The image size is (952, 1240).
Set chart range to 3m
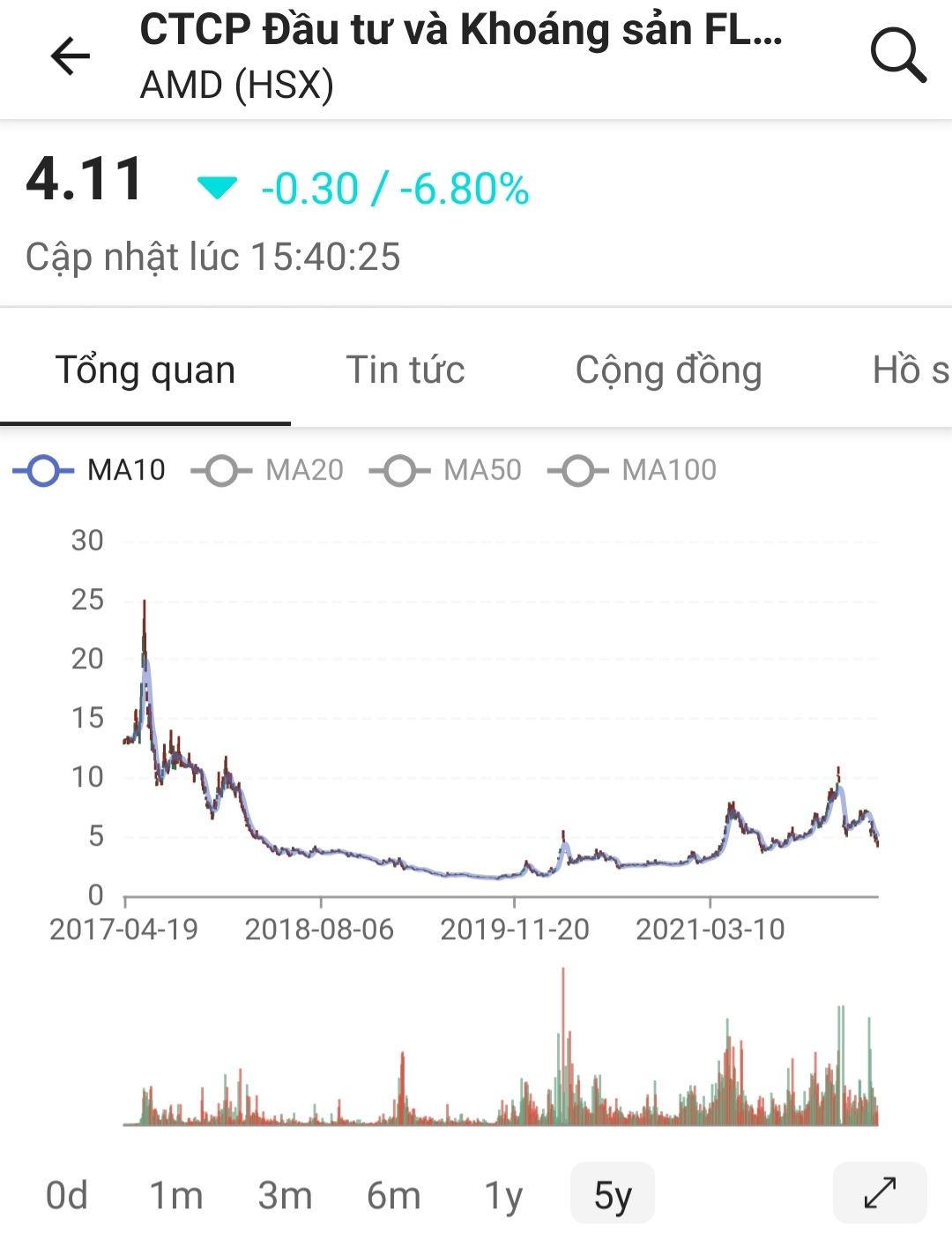[285, 1196]
